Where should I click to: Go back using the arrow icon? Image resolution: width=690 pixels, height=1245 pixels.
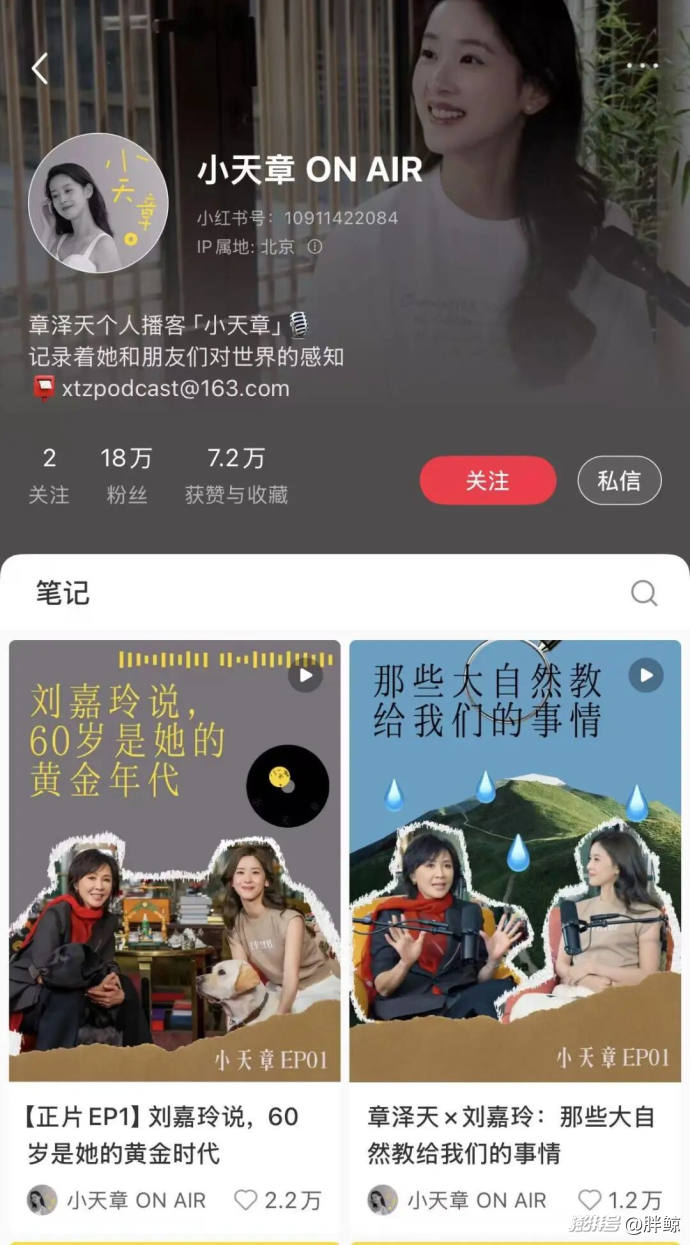click(40, 68)
